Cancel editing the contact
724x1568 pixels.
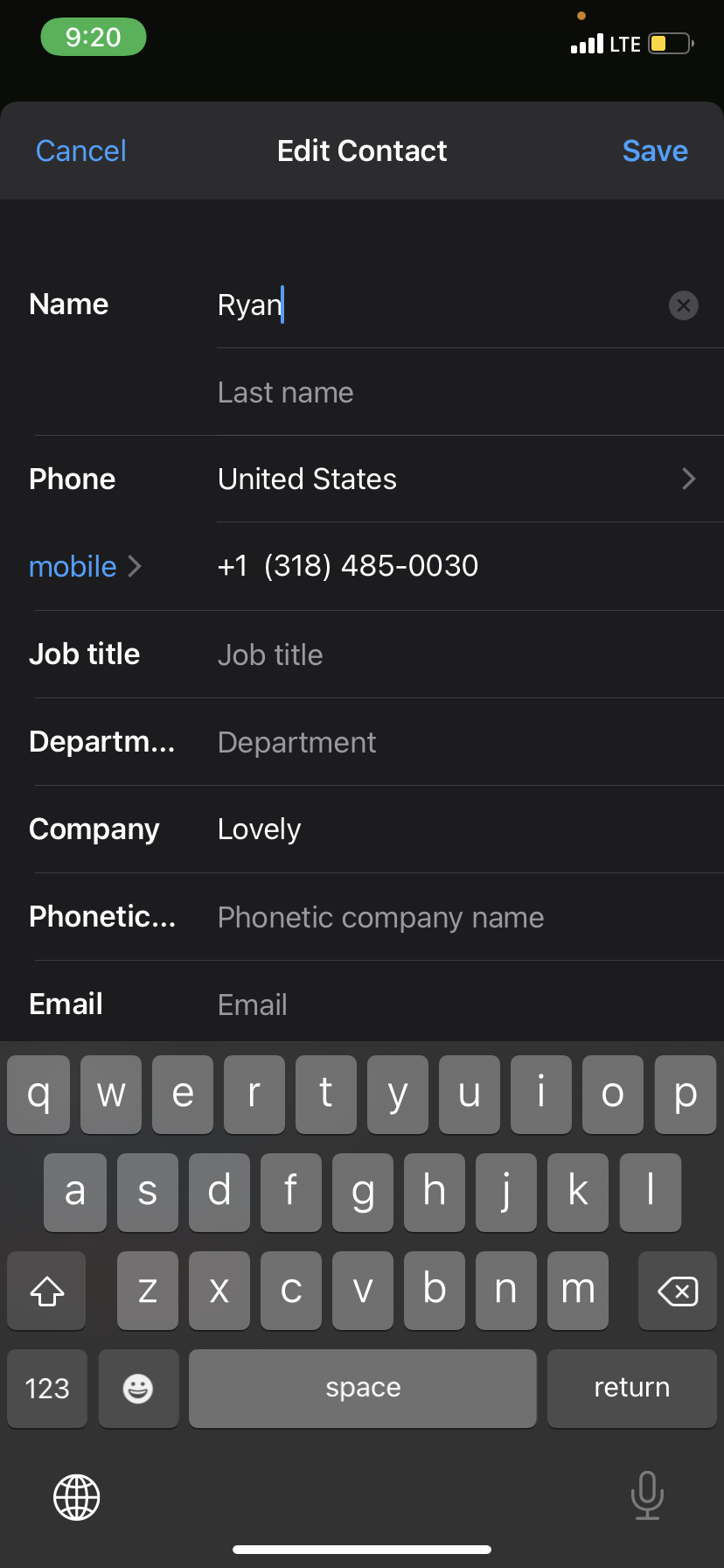(x=81, y=150)
